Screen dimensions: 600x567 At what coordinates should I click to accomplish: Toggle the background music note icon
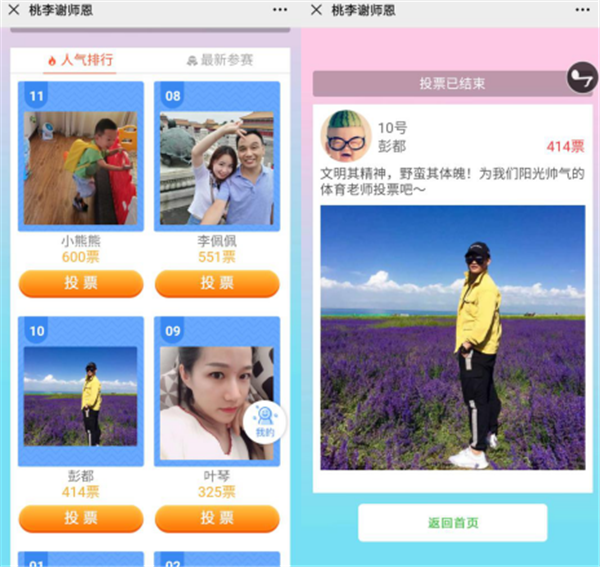tap(581, 79)
